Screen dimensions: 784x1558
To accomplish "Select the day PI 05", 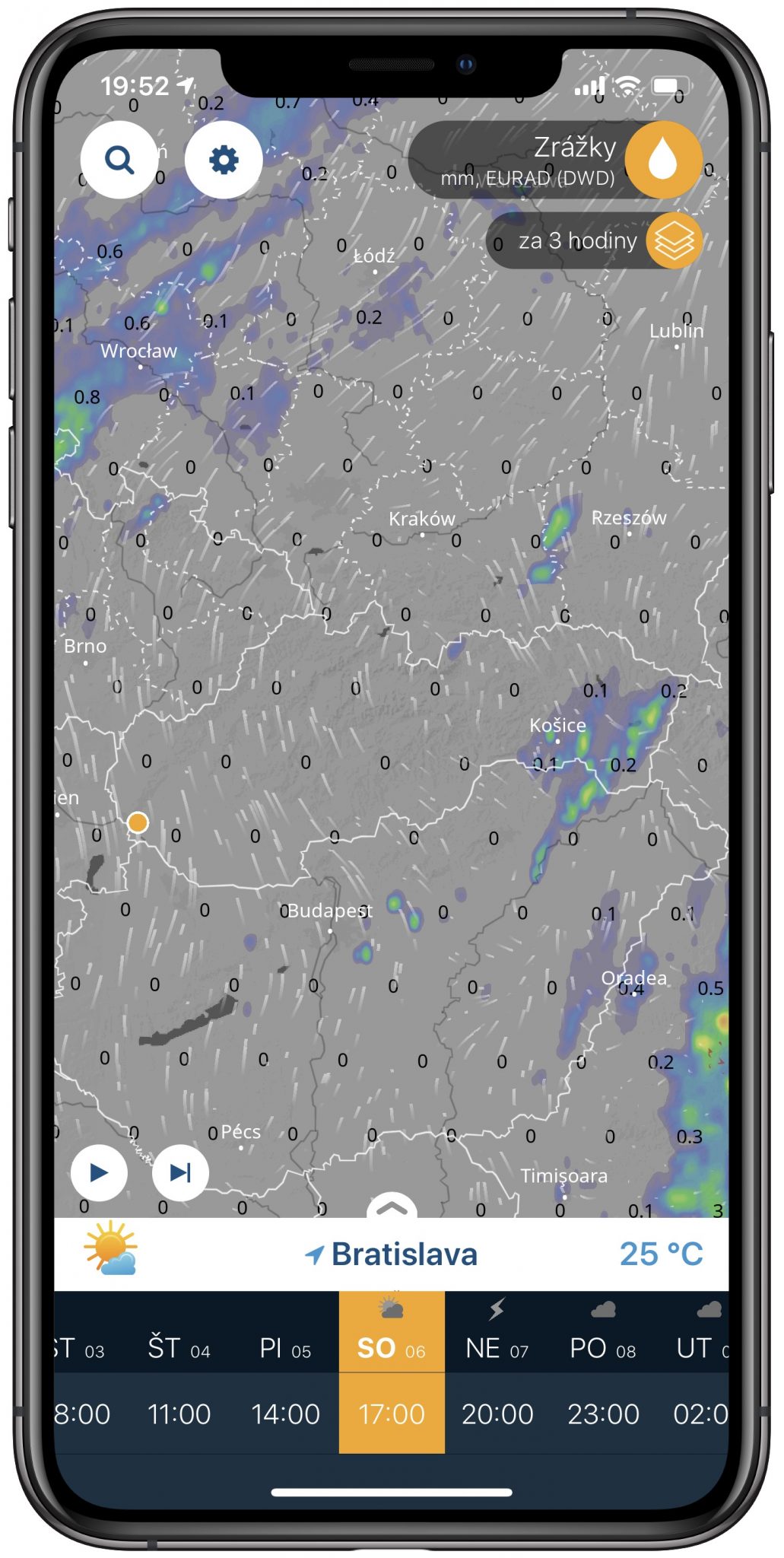I will (x=285, y=1348).
